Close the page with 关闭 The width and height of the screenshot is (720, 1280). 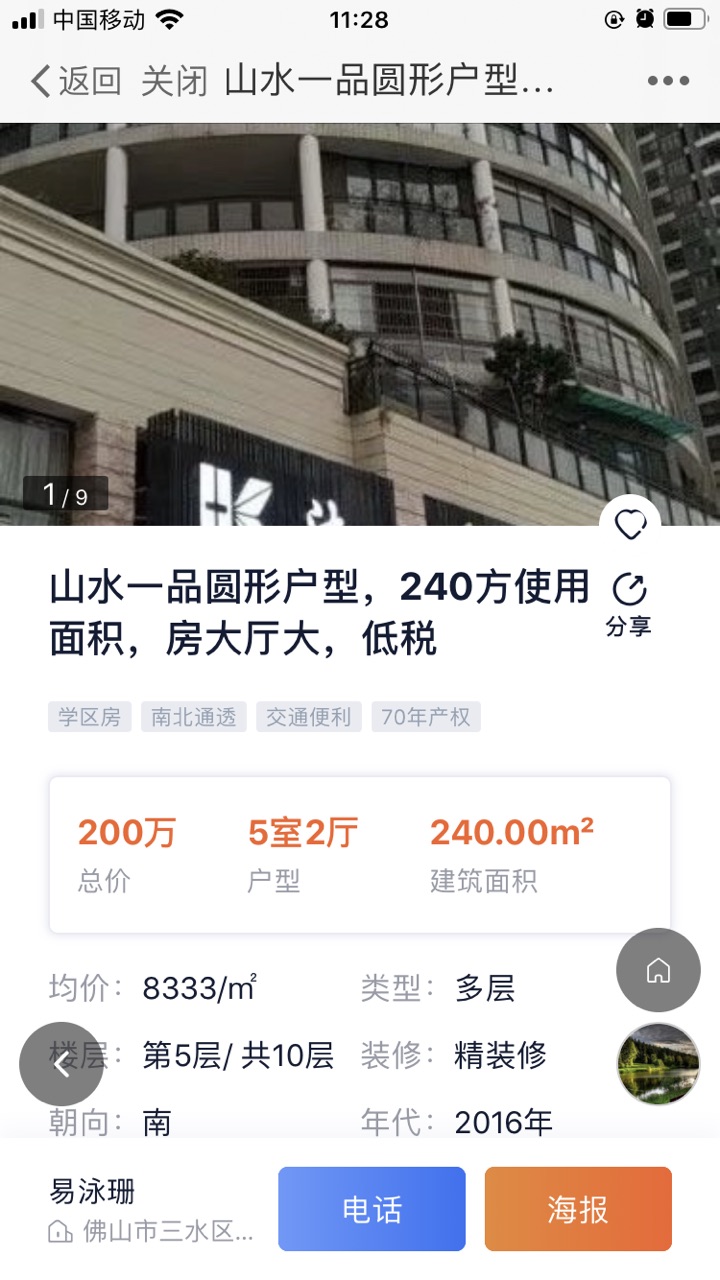click(174, 81)
